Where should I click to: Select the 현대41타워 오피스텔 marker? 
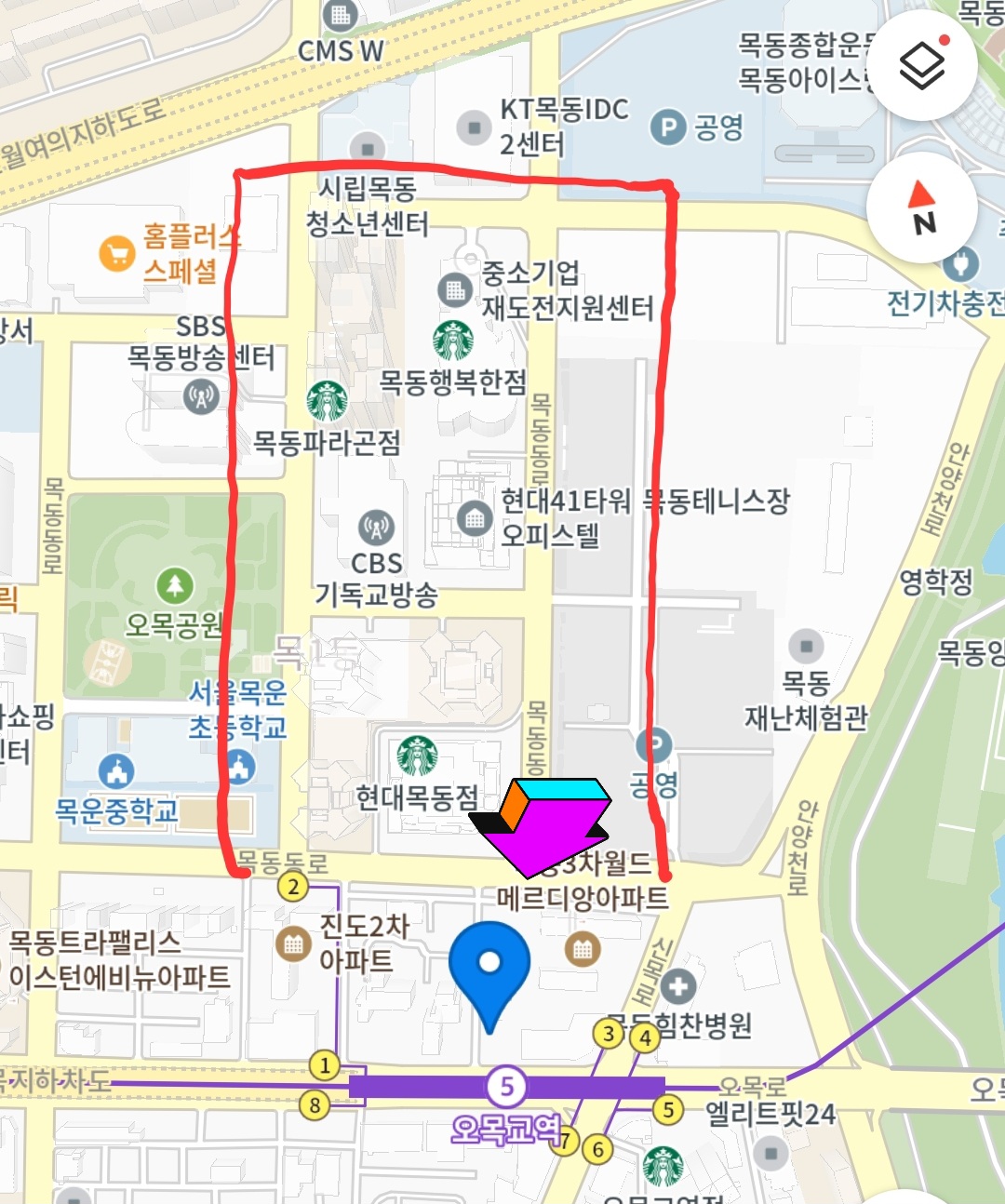pos(475,518)
